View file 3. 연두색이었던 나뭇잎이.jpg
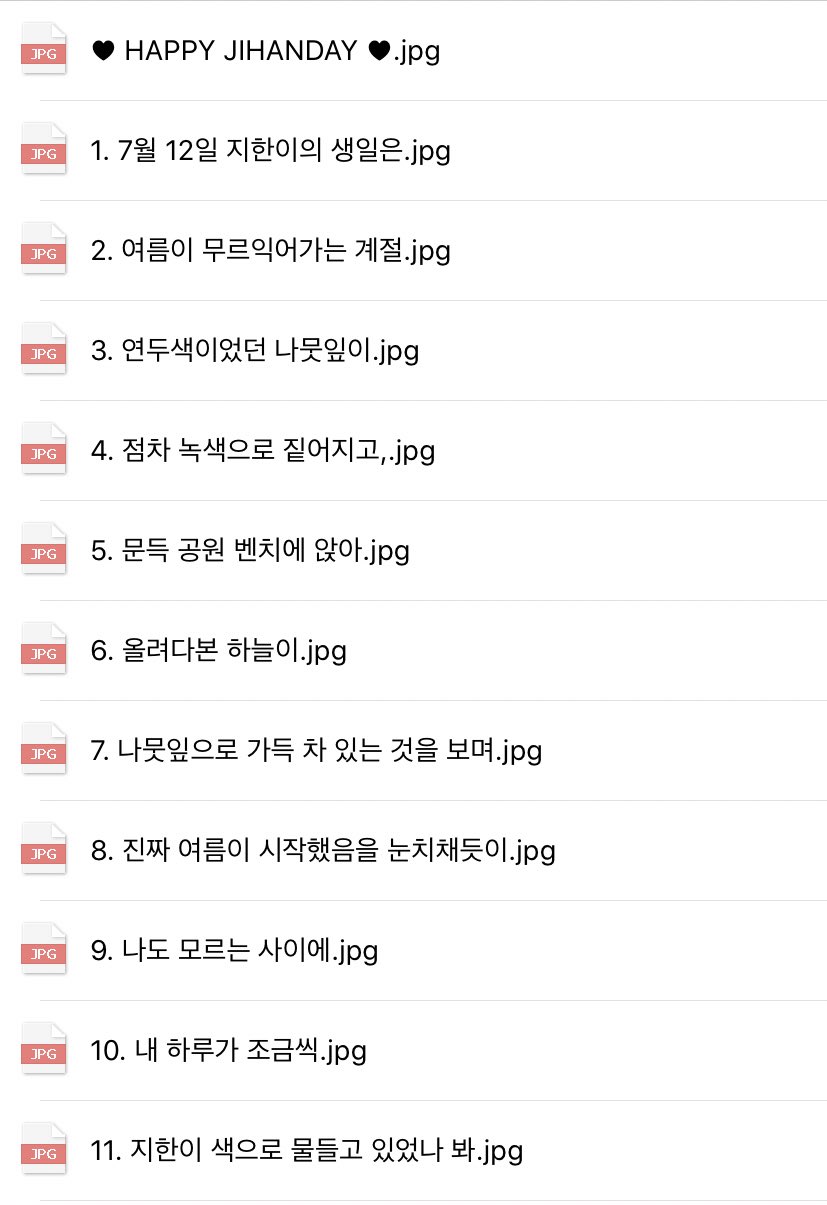 point(254,351)
